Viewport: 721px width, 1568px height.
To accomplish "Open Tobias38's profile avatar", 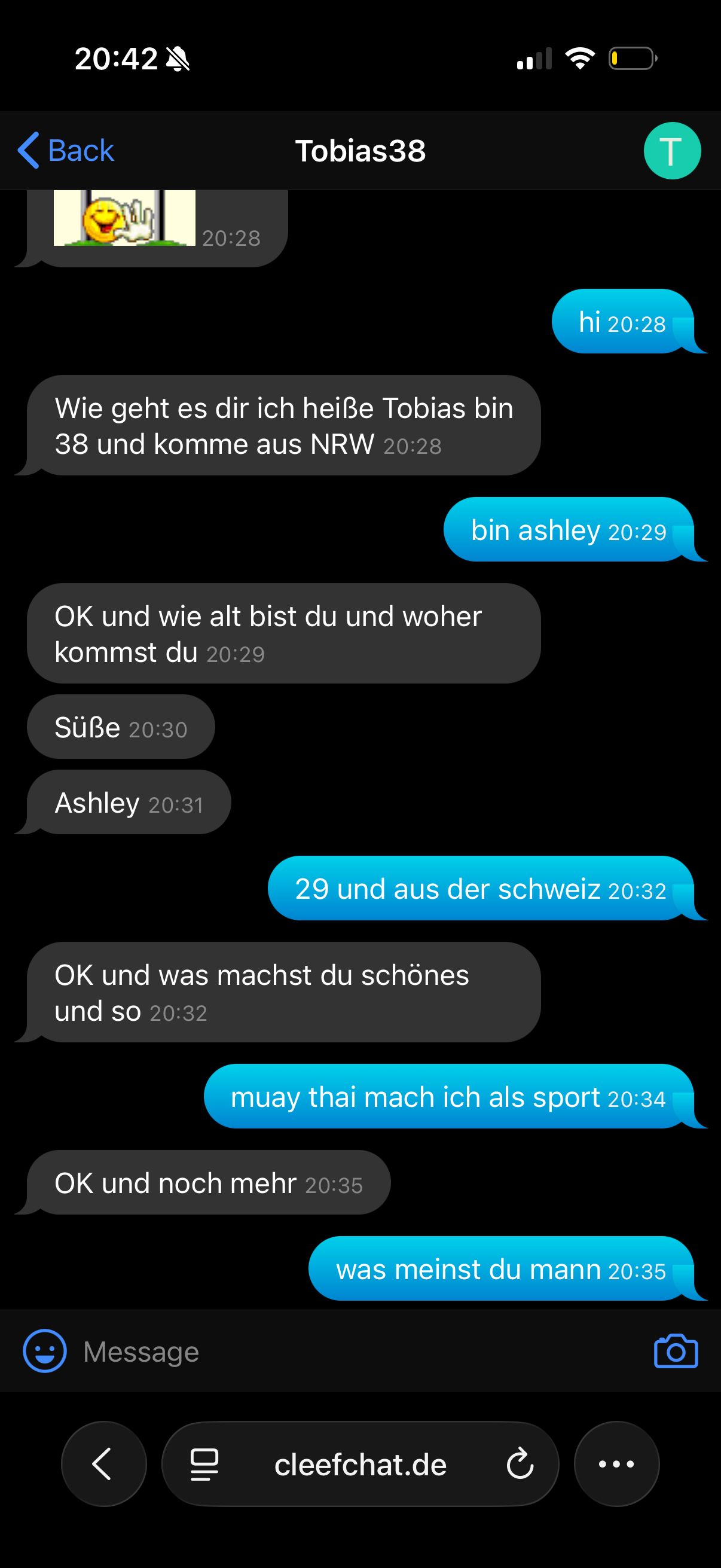I will 672,150.
